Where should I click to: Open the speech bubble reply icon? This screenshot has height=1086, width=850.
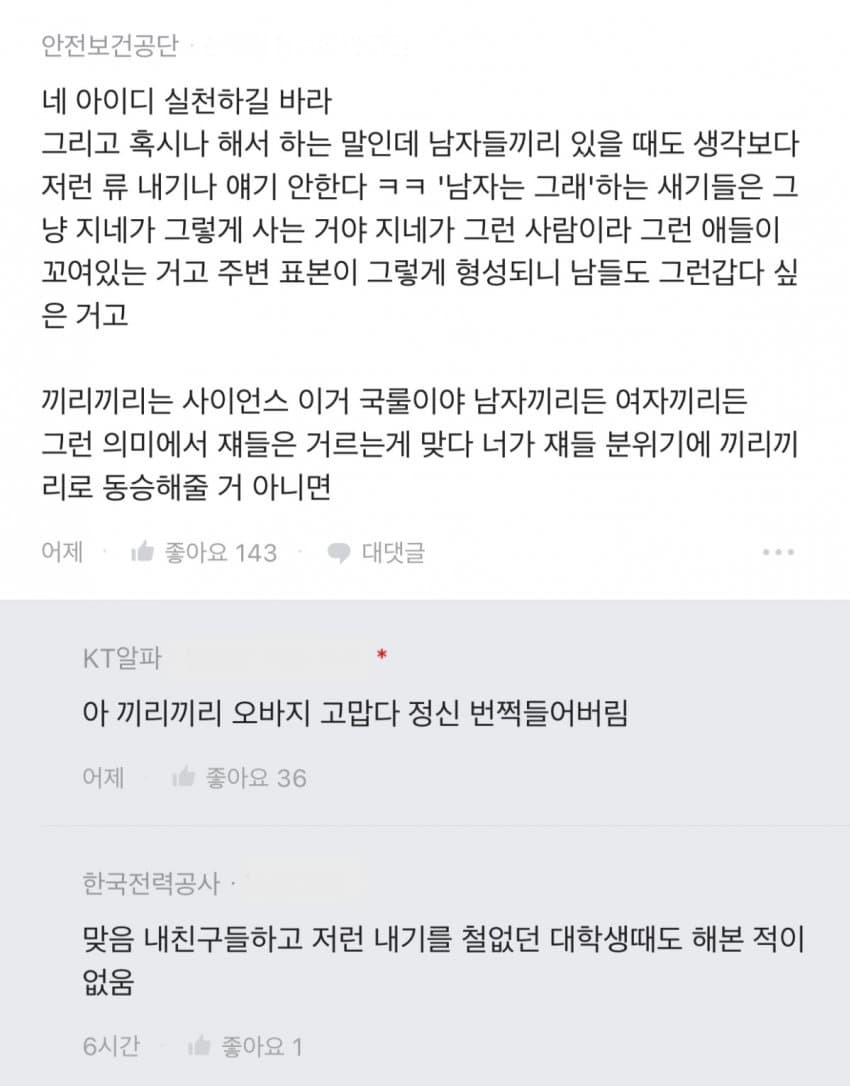pyautogui.click(x=340, y=553)
